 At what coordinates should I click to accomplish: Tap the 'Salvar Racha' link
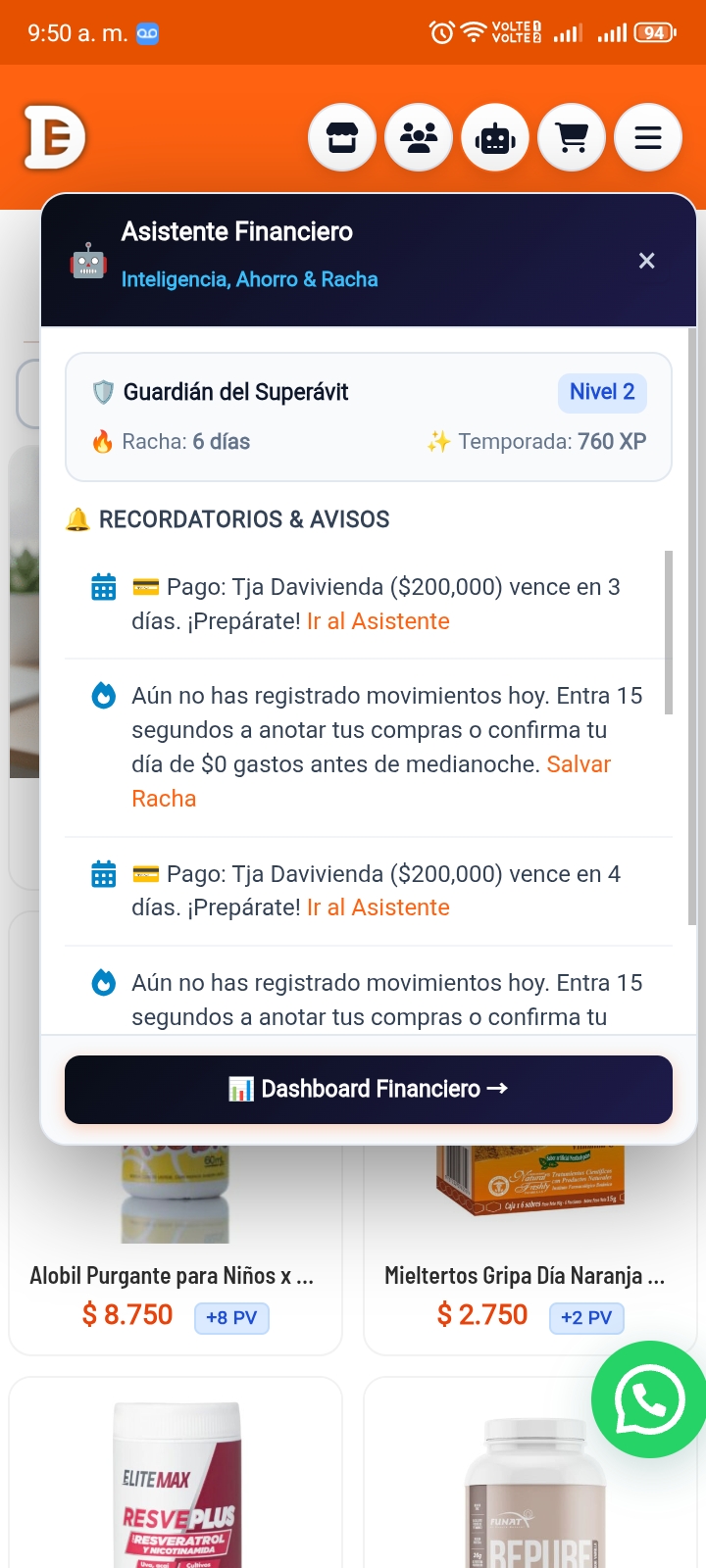click(372, 781)
